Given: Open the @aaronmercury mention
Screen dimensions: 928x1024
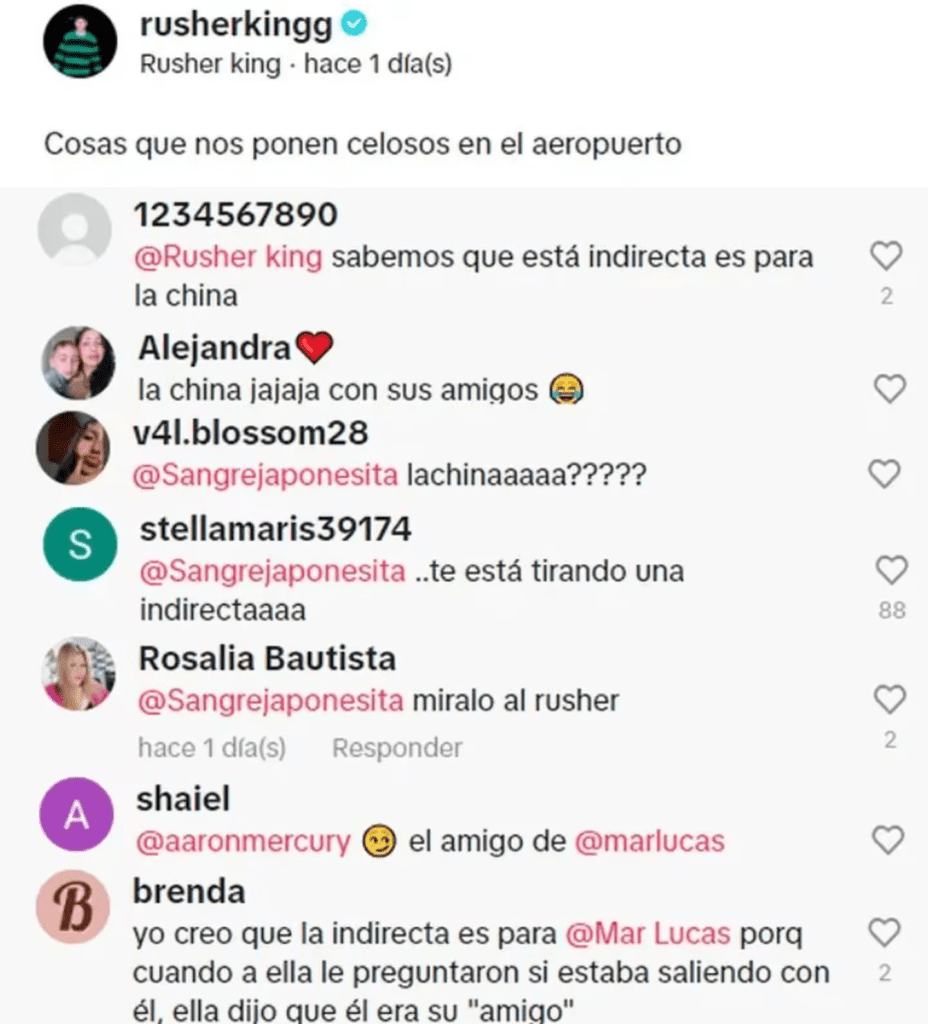Looking at the screenshot, I should (x=243, y=842).
